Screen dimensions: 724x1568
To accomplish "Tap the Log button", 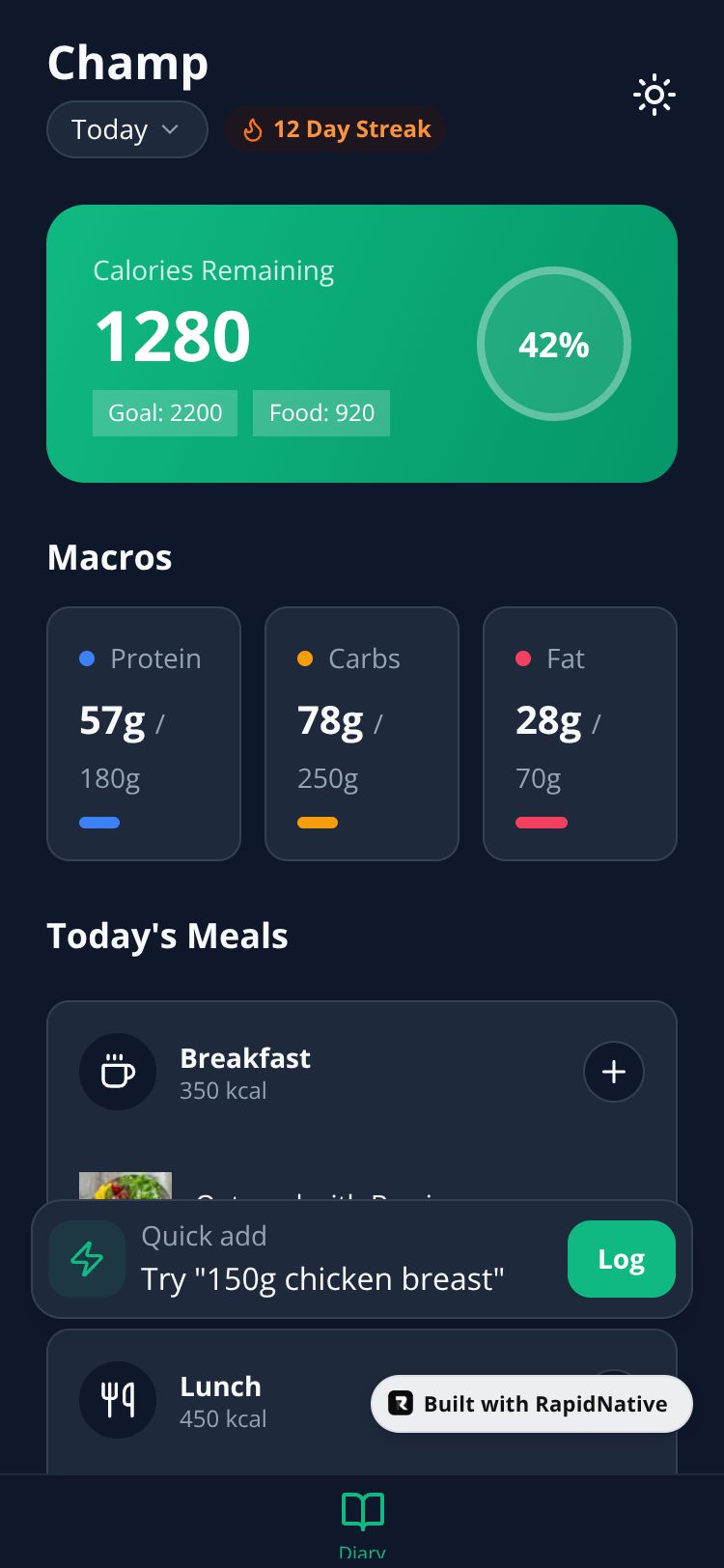I will (x=621, y=1259).
